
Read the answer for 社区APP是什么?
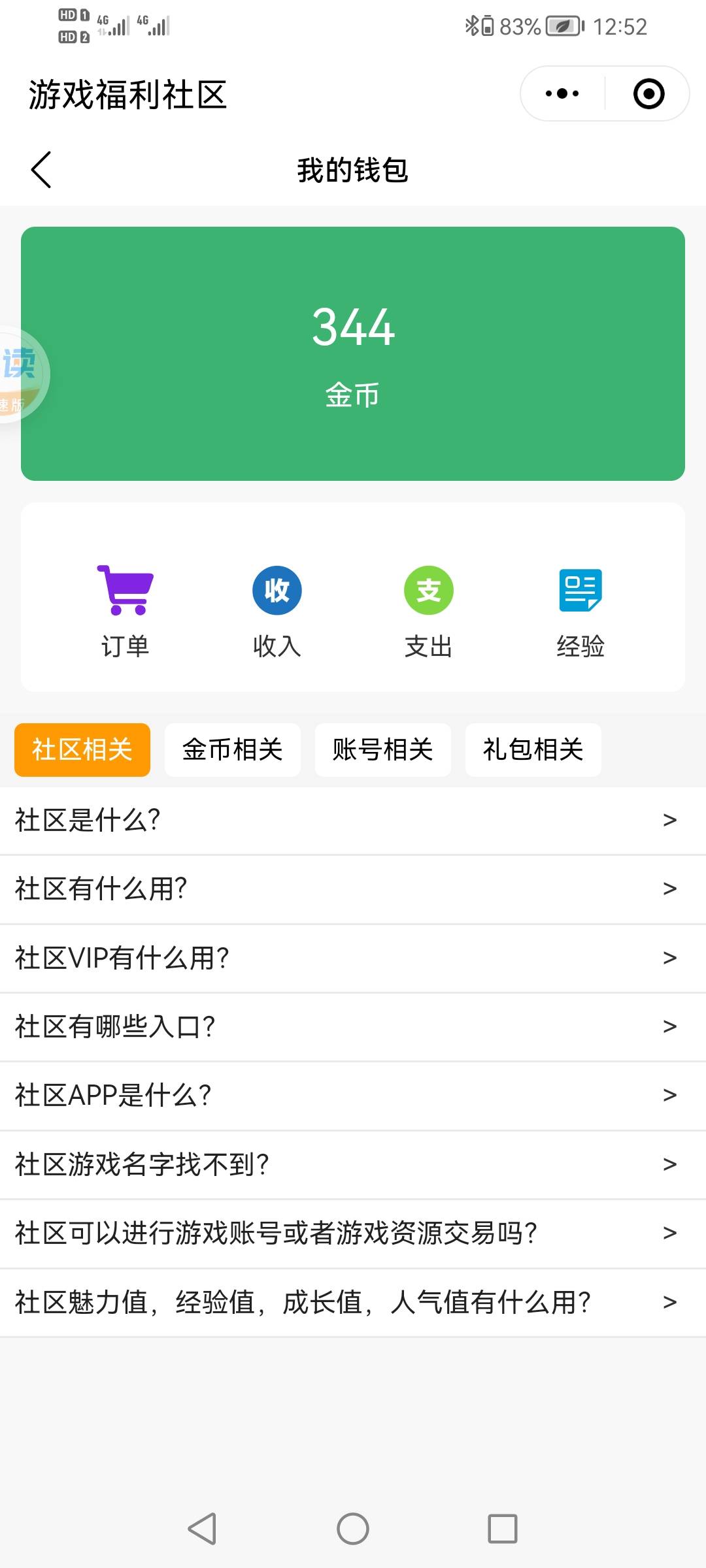click(x=353, y=1096)
